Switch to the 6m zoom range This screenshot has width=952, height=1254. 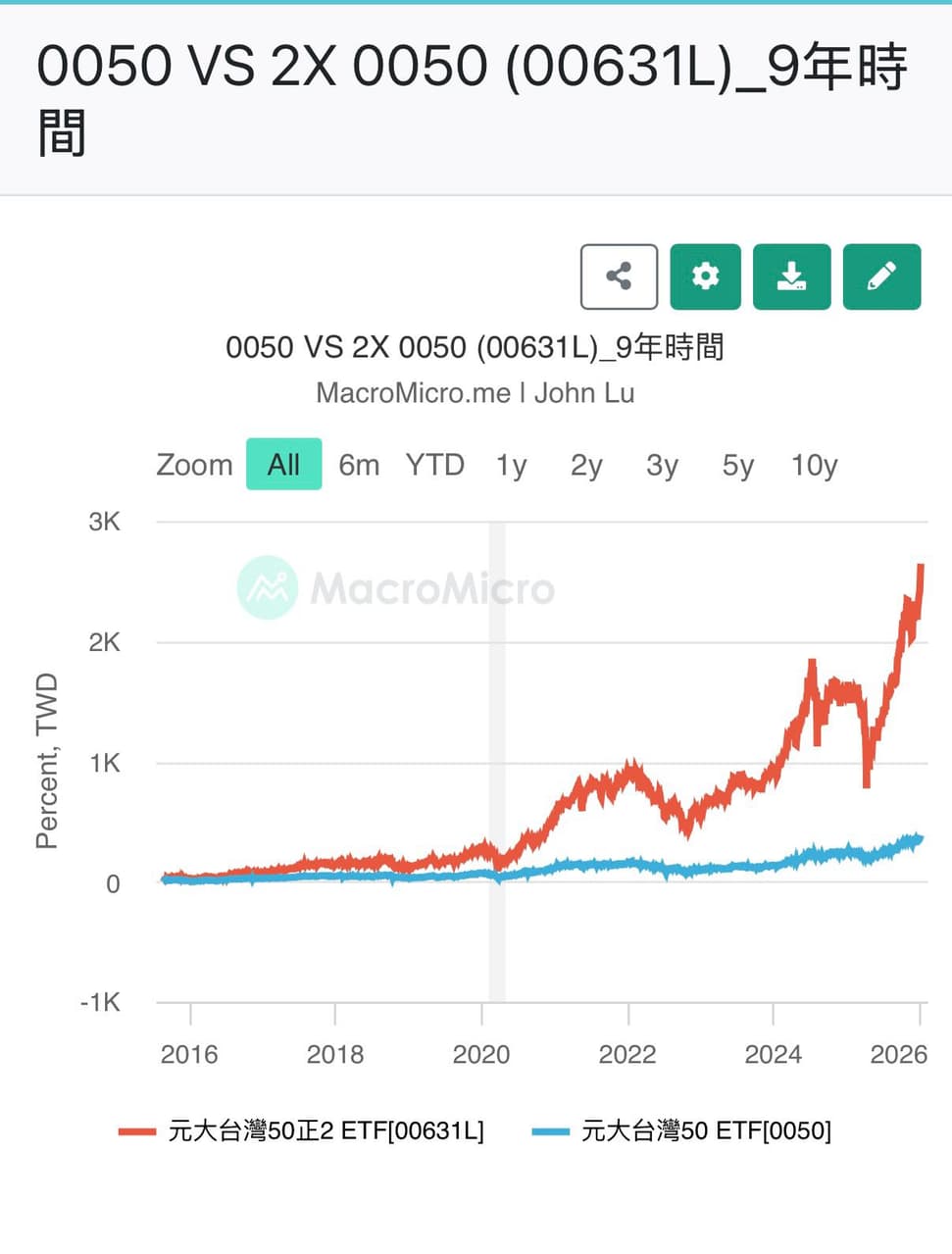(x=359, y=465)
